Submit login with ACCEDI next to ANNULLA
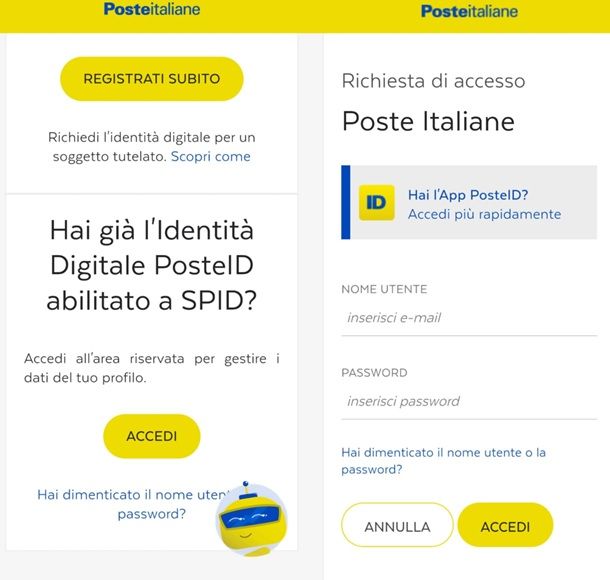The width and height of the screenshot is (610, 580). pyautogui.click(x=505, y=526)
